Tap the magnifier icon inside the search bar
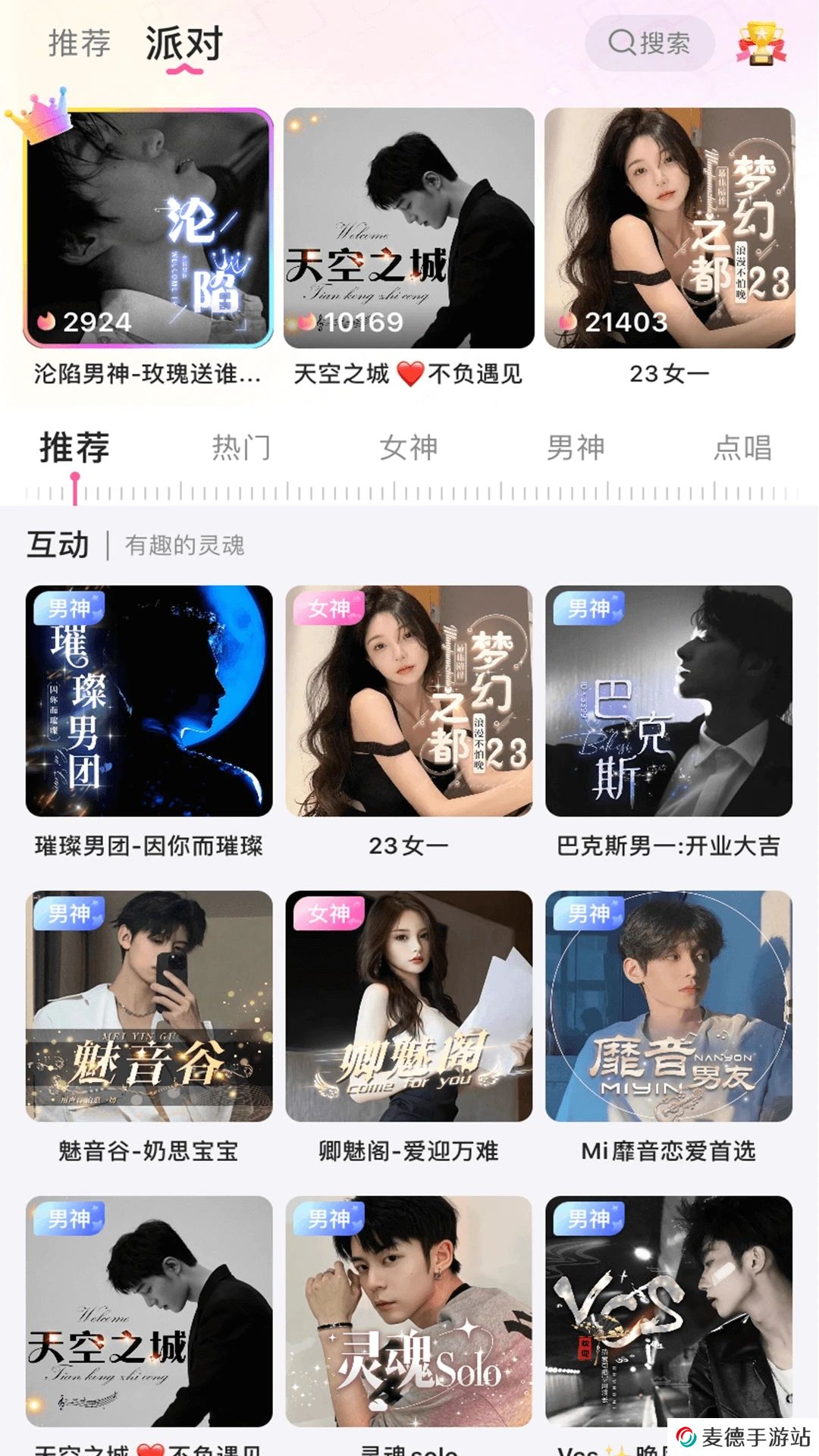The width and height of the screenshot is (819, 1456). (621, 44)
